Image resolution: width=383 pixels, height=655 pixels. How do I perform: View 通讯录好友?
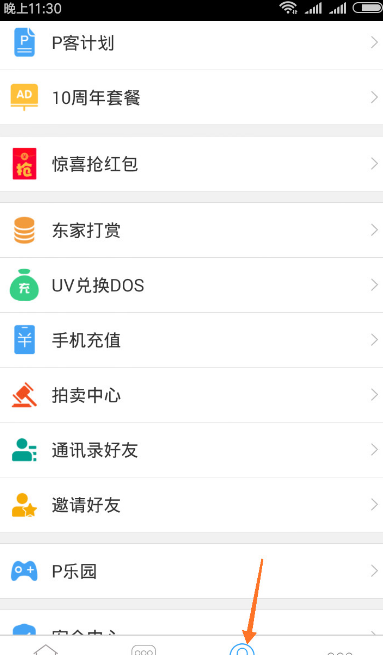coord(191,450)
